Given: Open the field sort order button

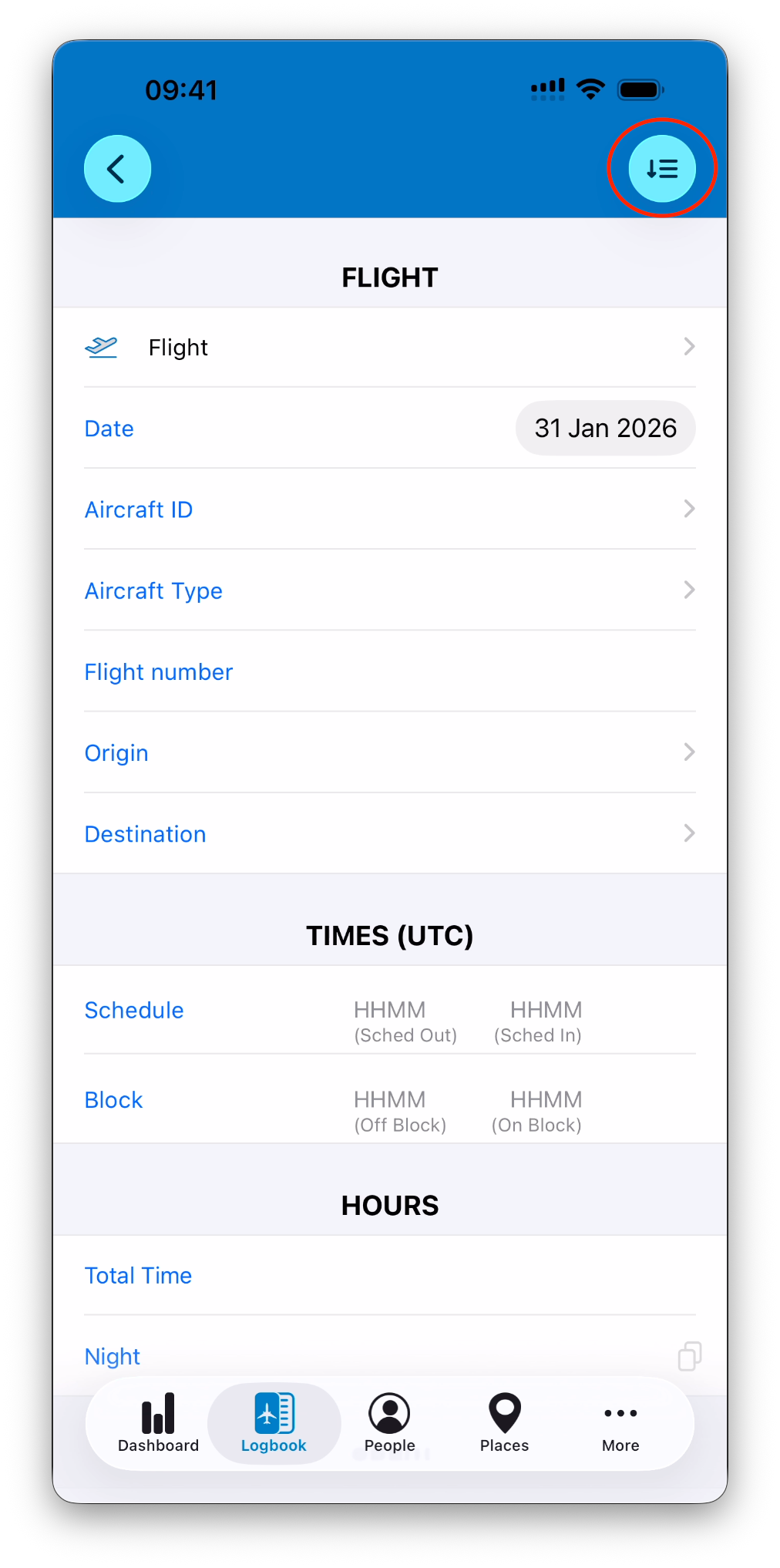Looking at the screenshot, I should (x=661, y=169).
